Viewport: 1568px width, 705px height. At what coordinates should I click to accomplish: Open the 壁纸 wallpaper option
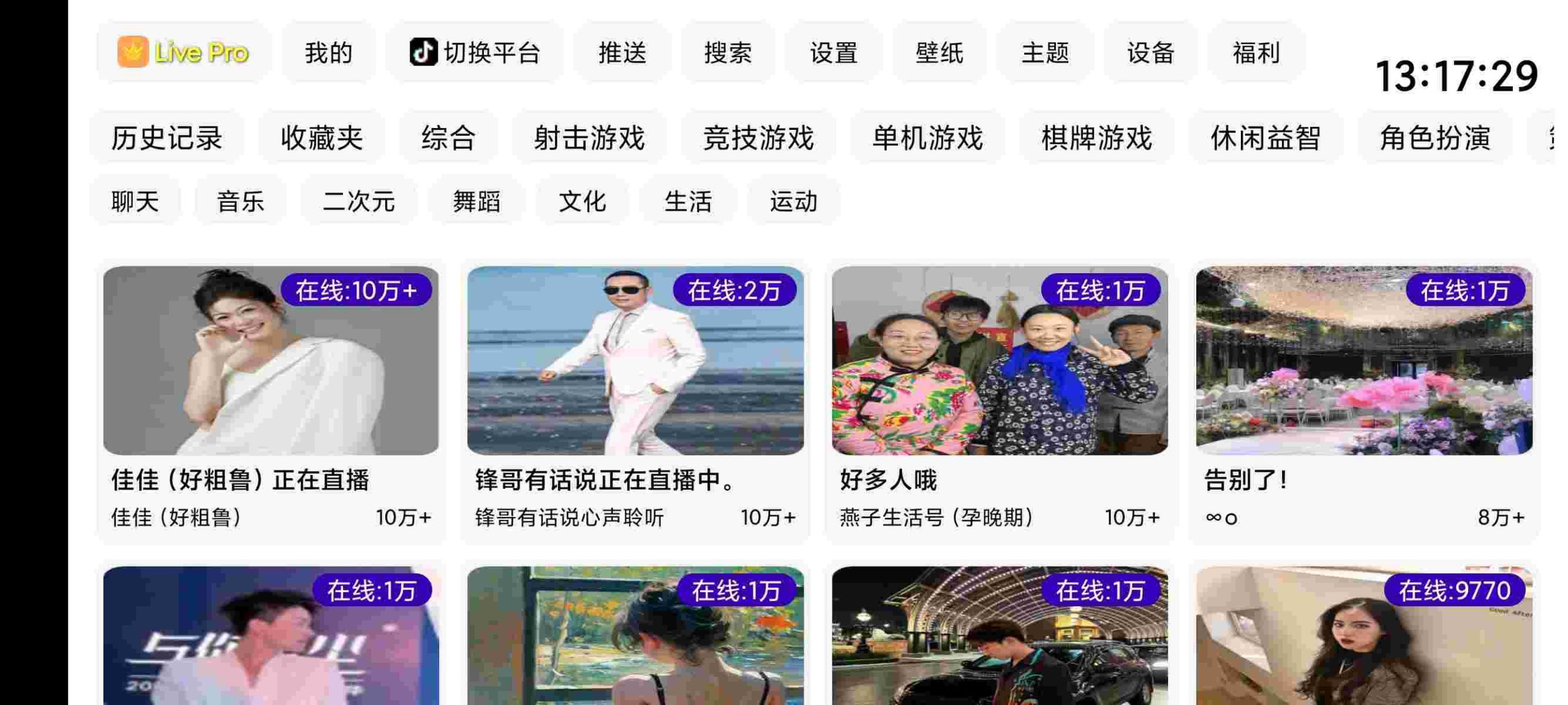[938, 53]
